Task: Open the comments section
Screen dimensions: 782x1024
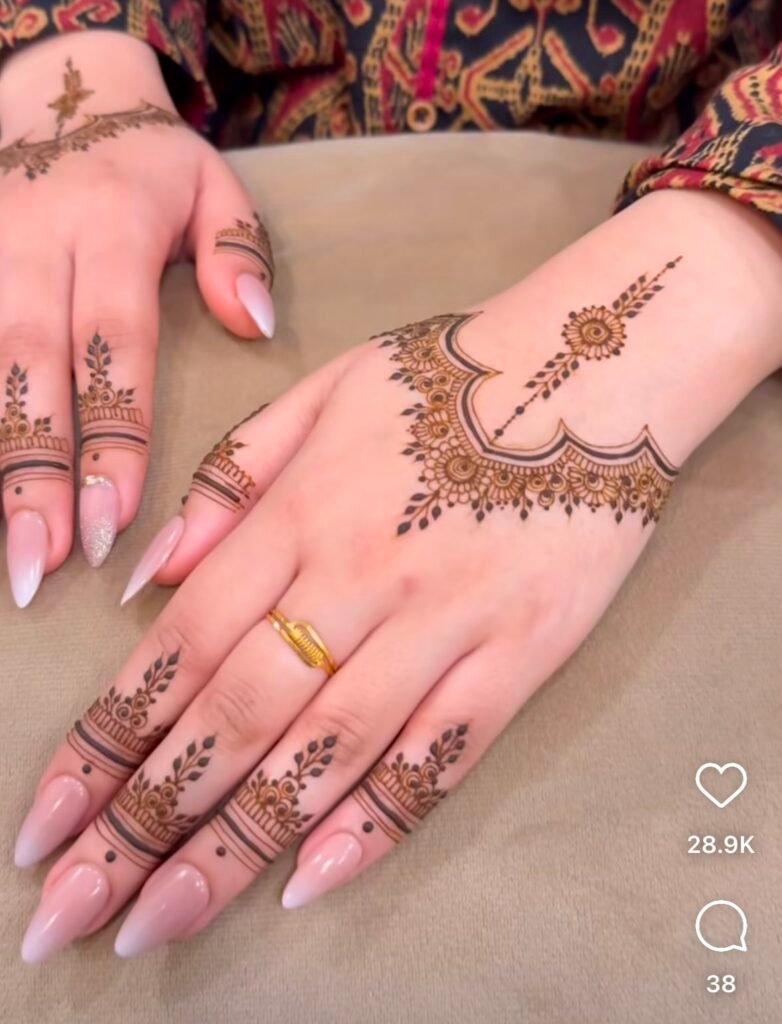Action: (x=721, y=926)
